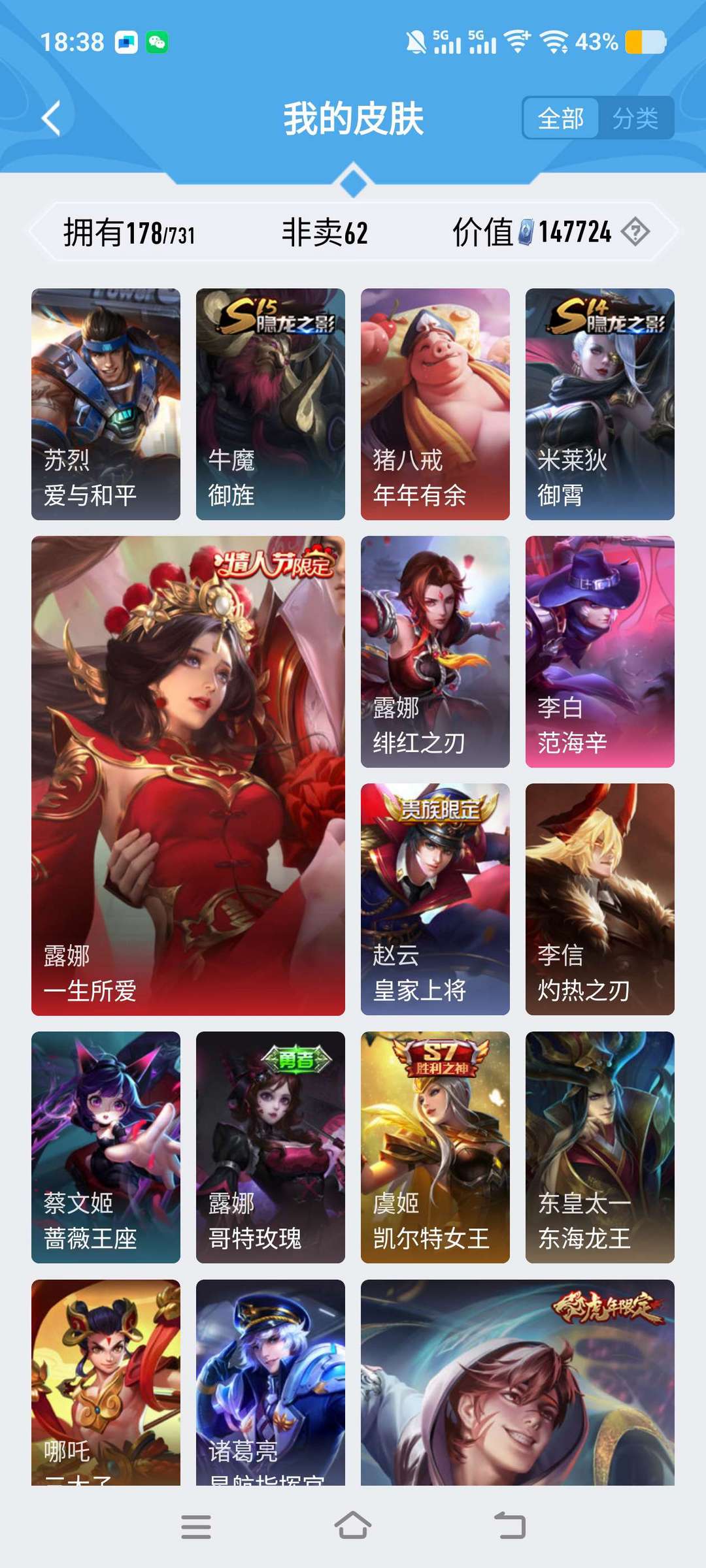View the 东皇太一 东海龙王 skin
Screen dimensions: 706x1568
tap(600, 1147)
